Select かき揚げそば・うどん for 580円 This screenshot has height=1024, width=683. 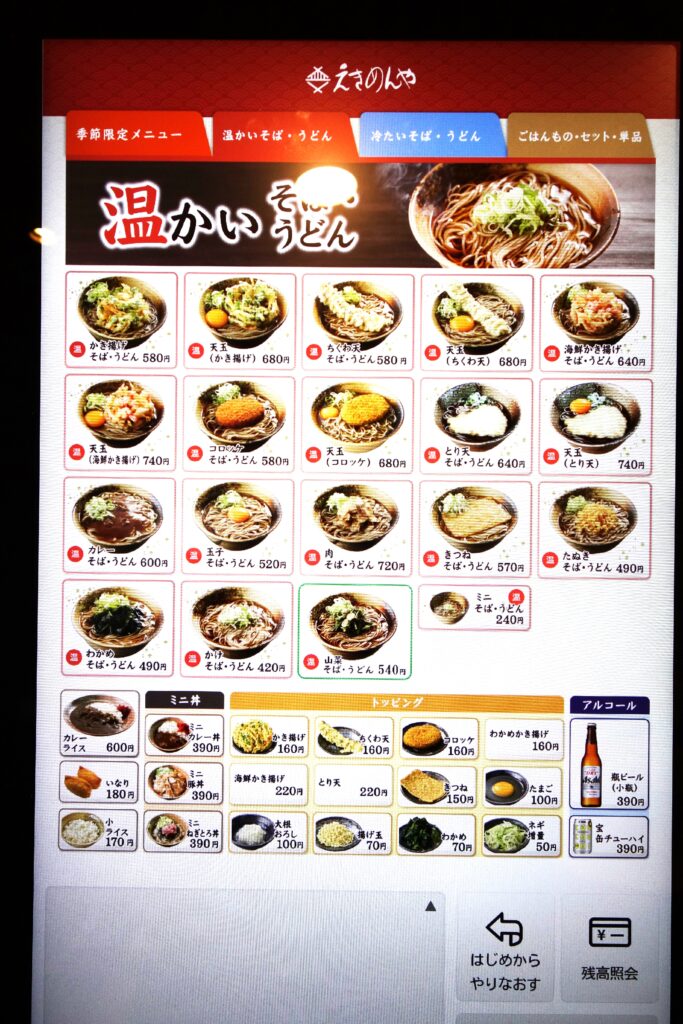point(121,320)
